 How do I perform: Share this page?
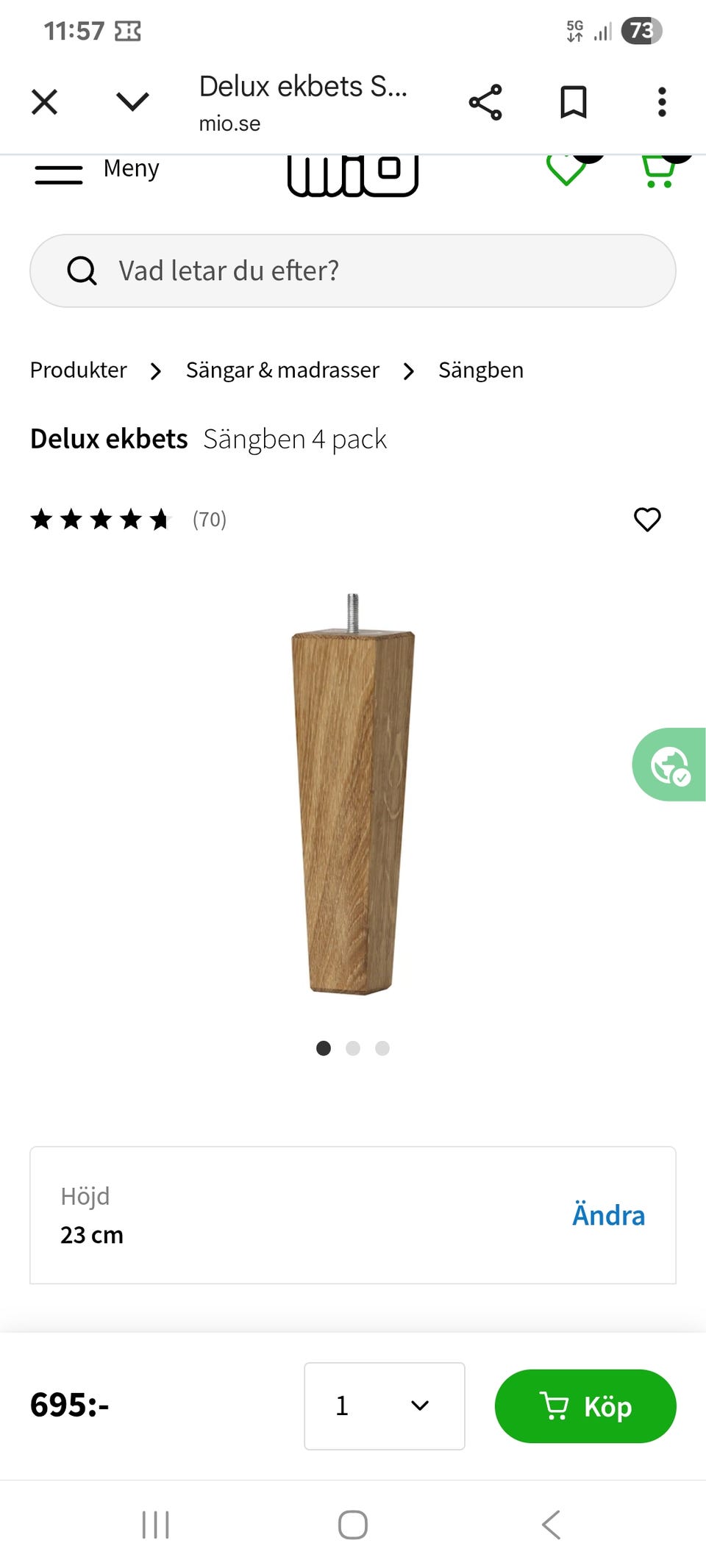point(485,102)
